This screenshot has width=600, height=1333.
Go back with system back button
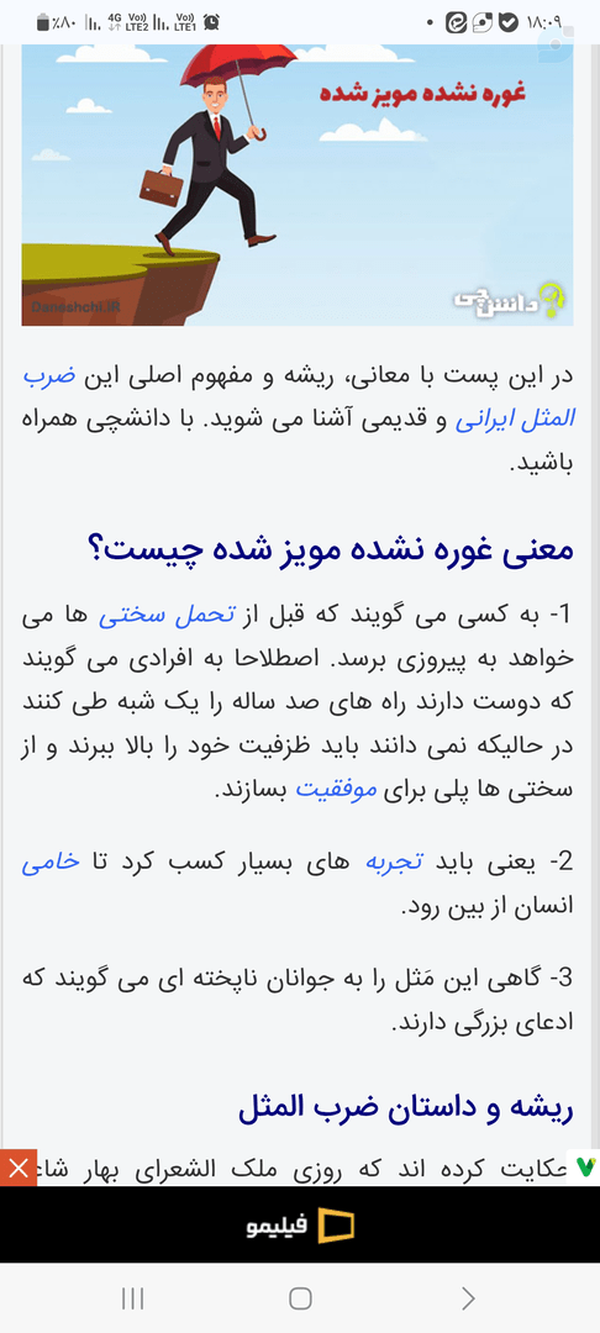pos(468,1298)
